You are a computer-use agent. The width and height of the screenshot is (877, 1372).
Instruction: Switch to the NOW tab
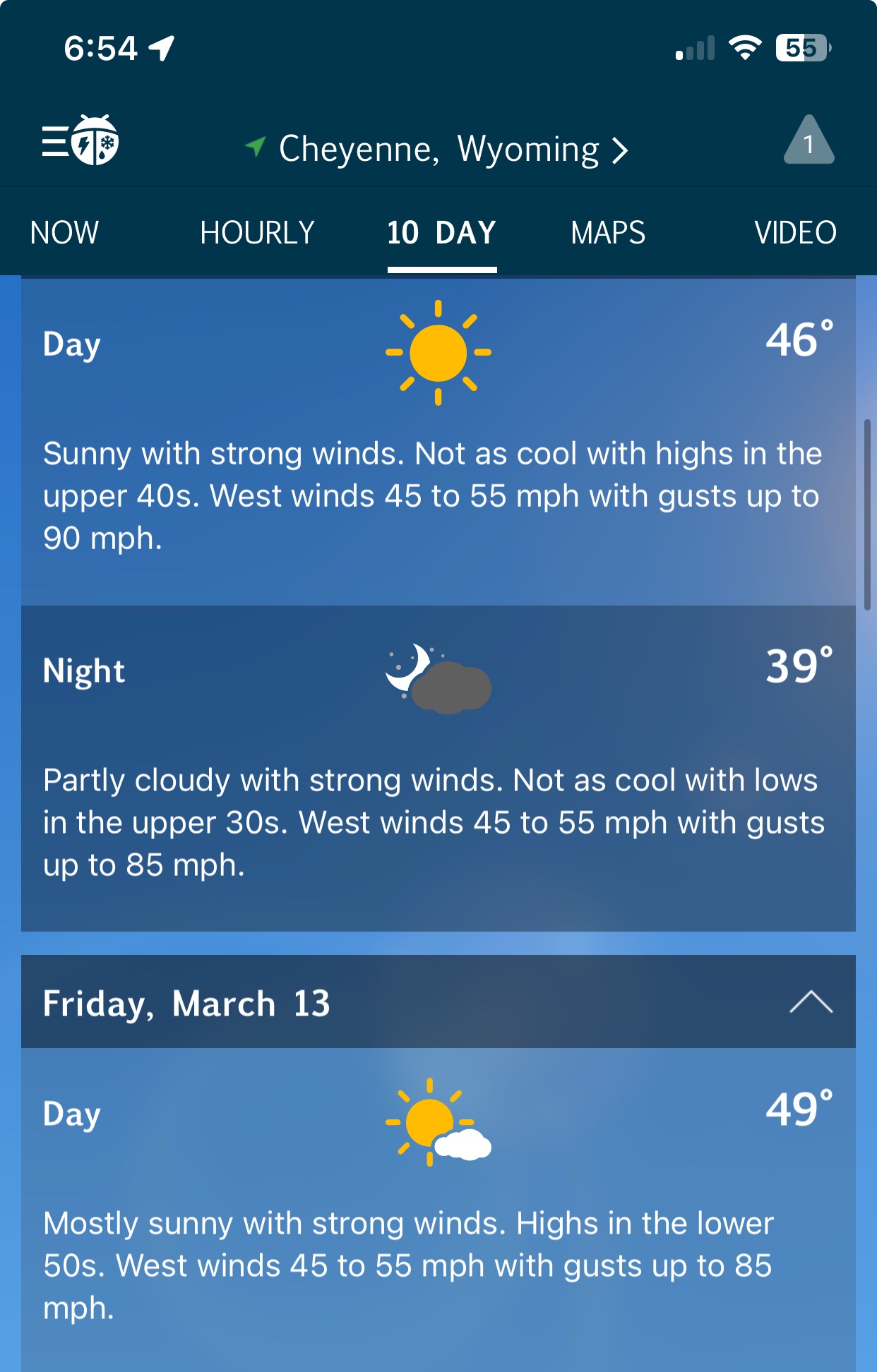click(64, 233)
